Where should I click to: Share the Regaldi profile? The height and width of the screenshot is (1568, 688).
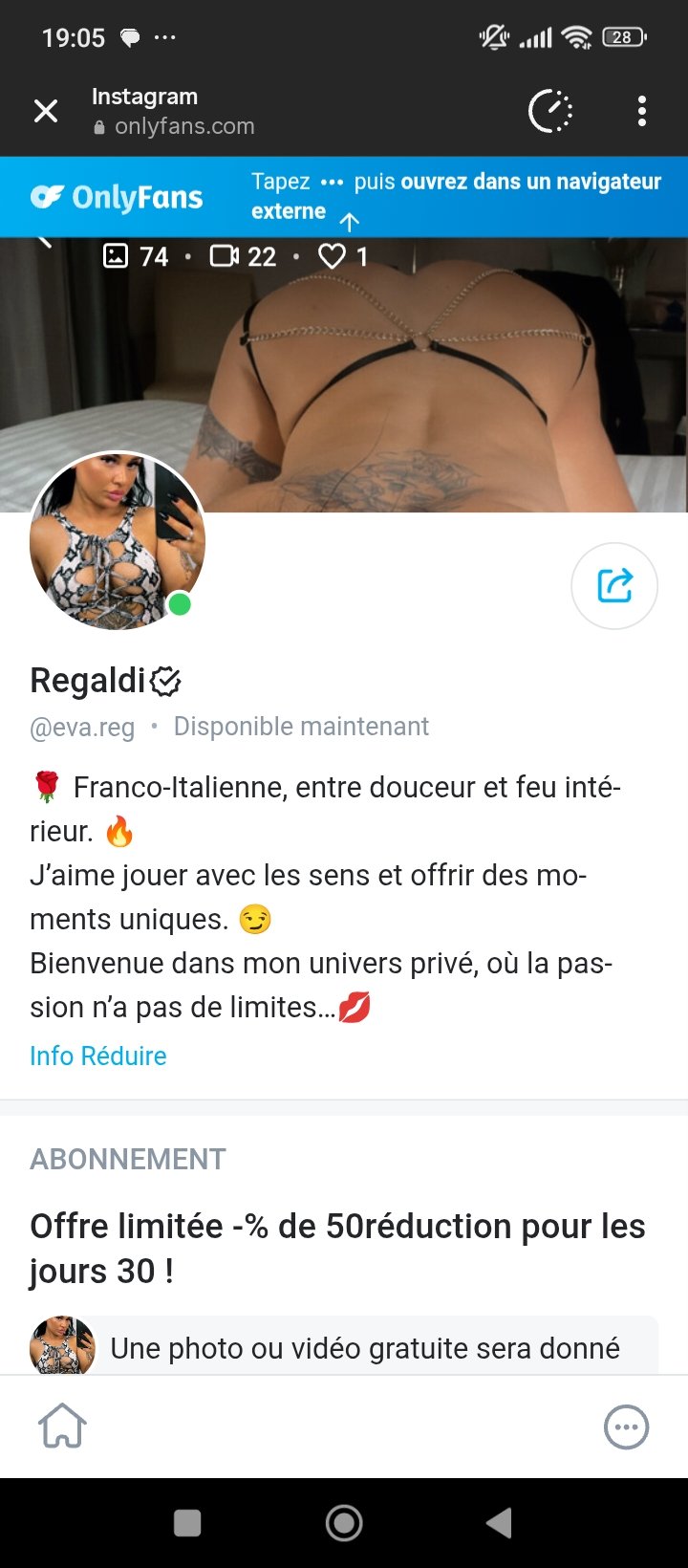tap(614, 585)
